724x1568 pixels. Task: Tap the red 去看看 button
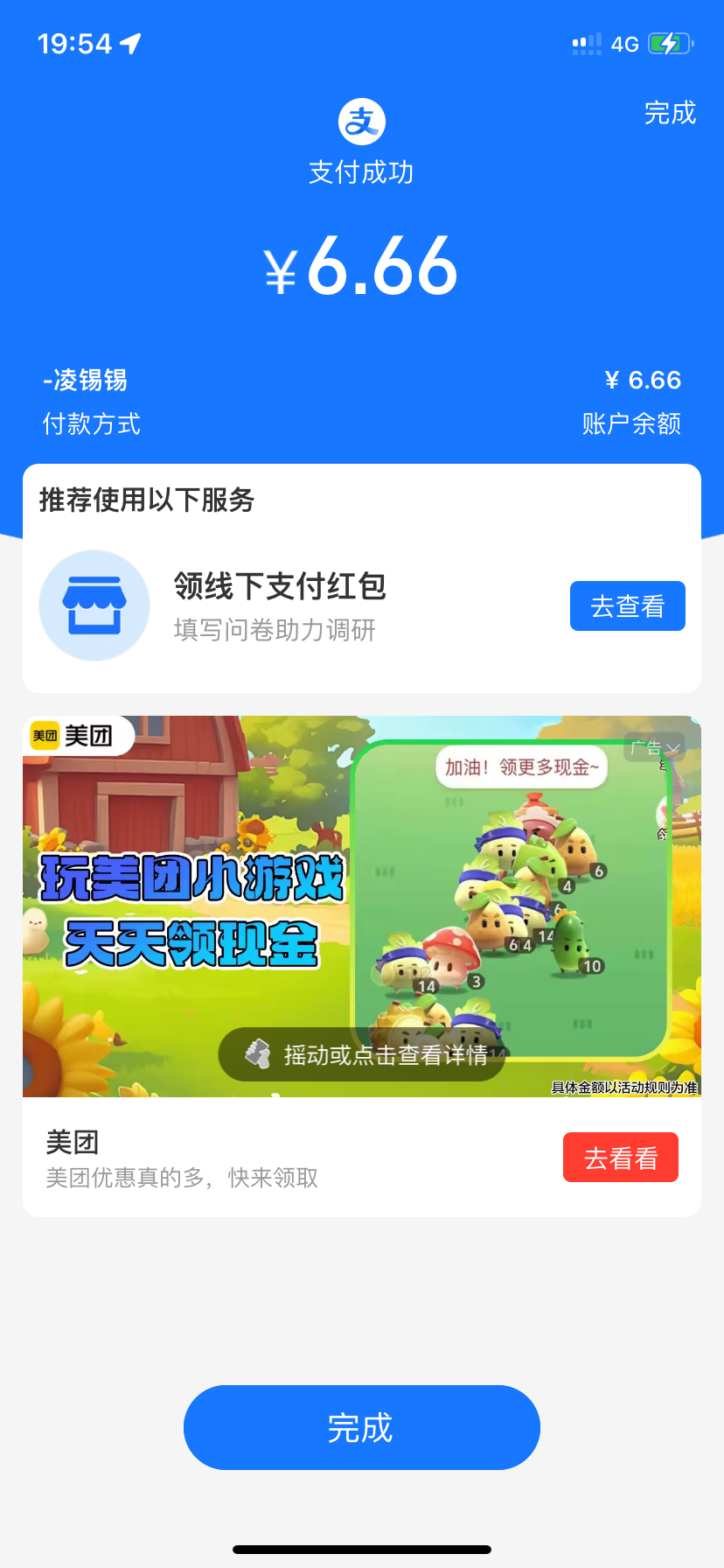620,1158
